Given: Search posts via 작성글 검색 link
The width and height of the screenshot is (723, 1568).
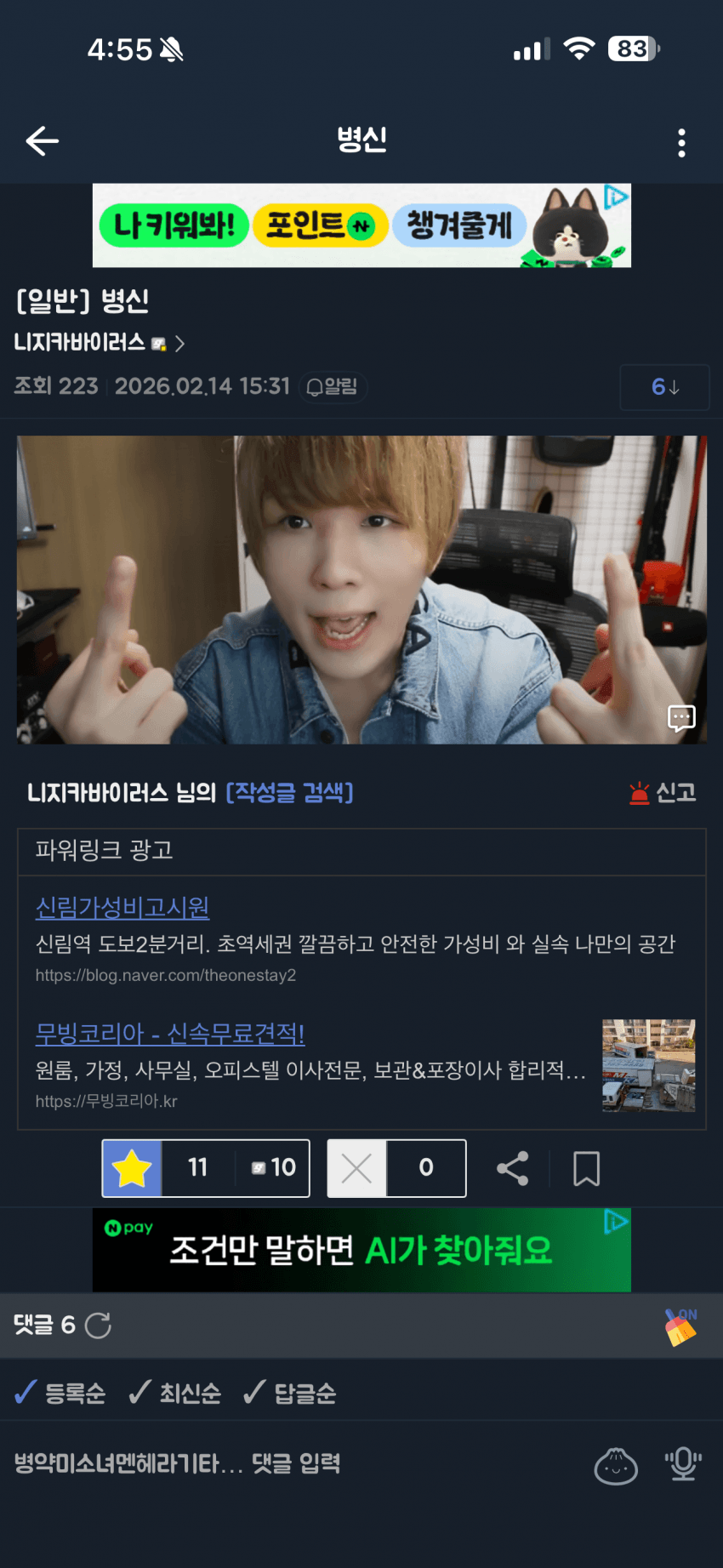Looking at the screenshot, I should (x=289, y=793).
